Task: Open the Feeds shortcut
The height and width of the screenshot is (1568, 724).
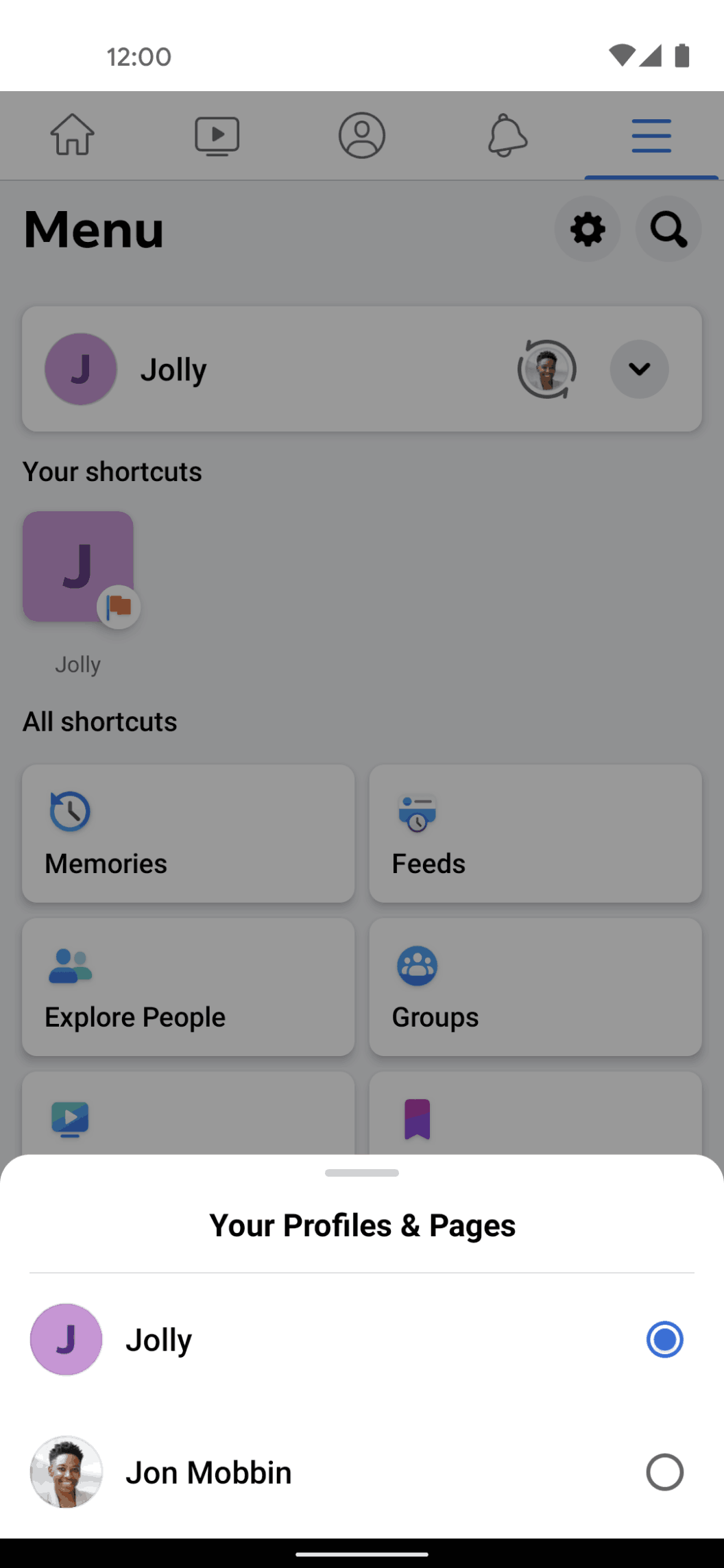Action: click(x=535, y=833)
